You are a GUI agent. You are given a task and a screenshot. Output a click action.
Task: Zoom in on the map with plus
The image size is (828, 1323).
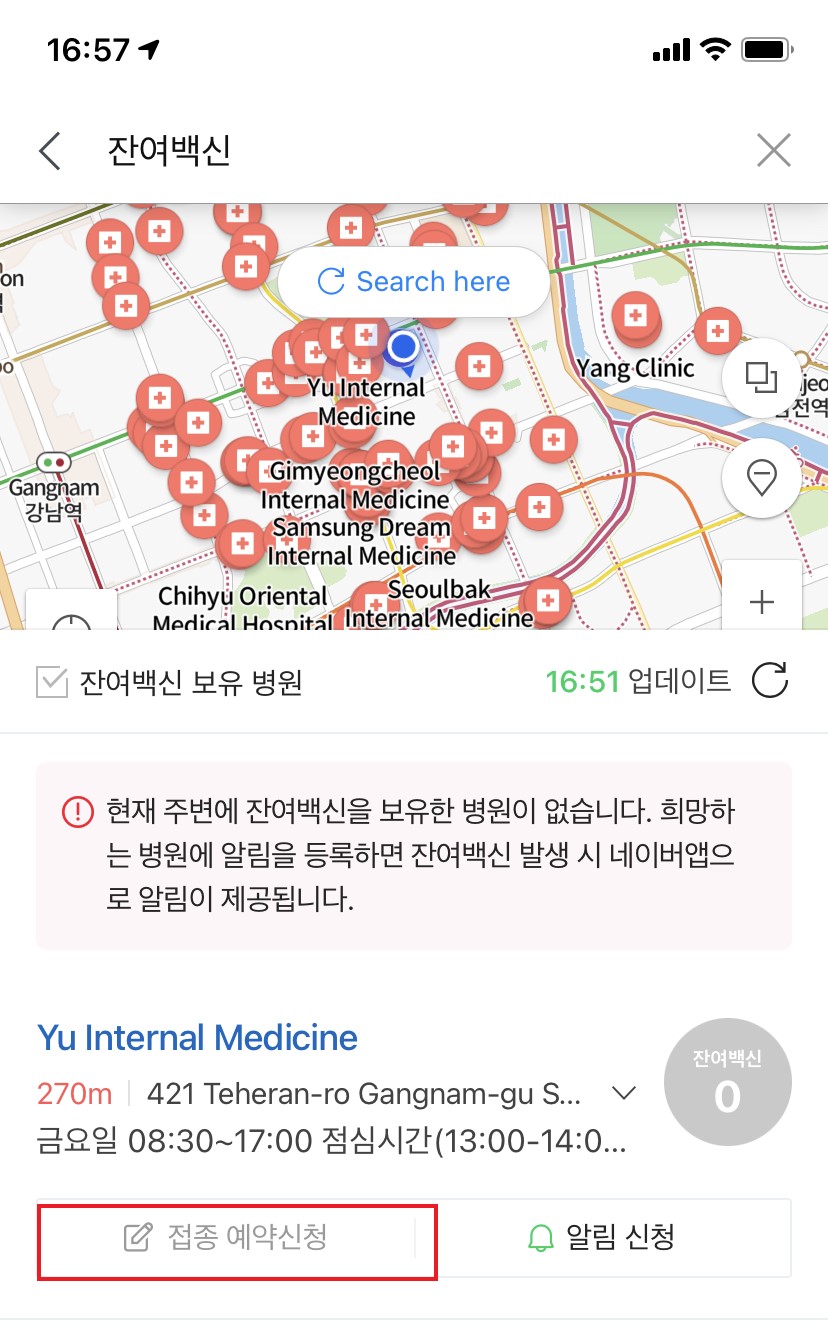(762, 602)
